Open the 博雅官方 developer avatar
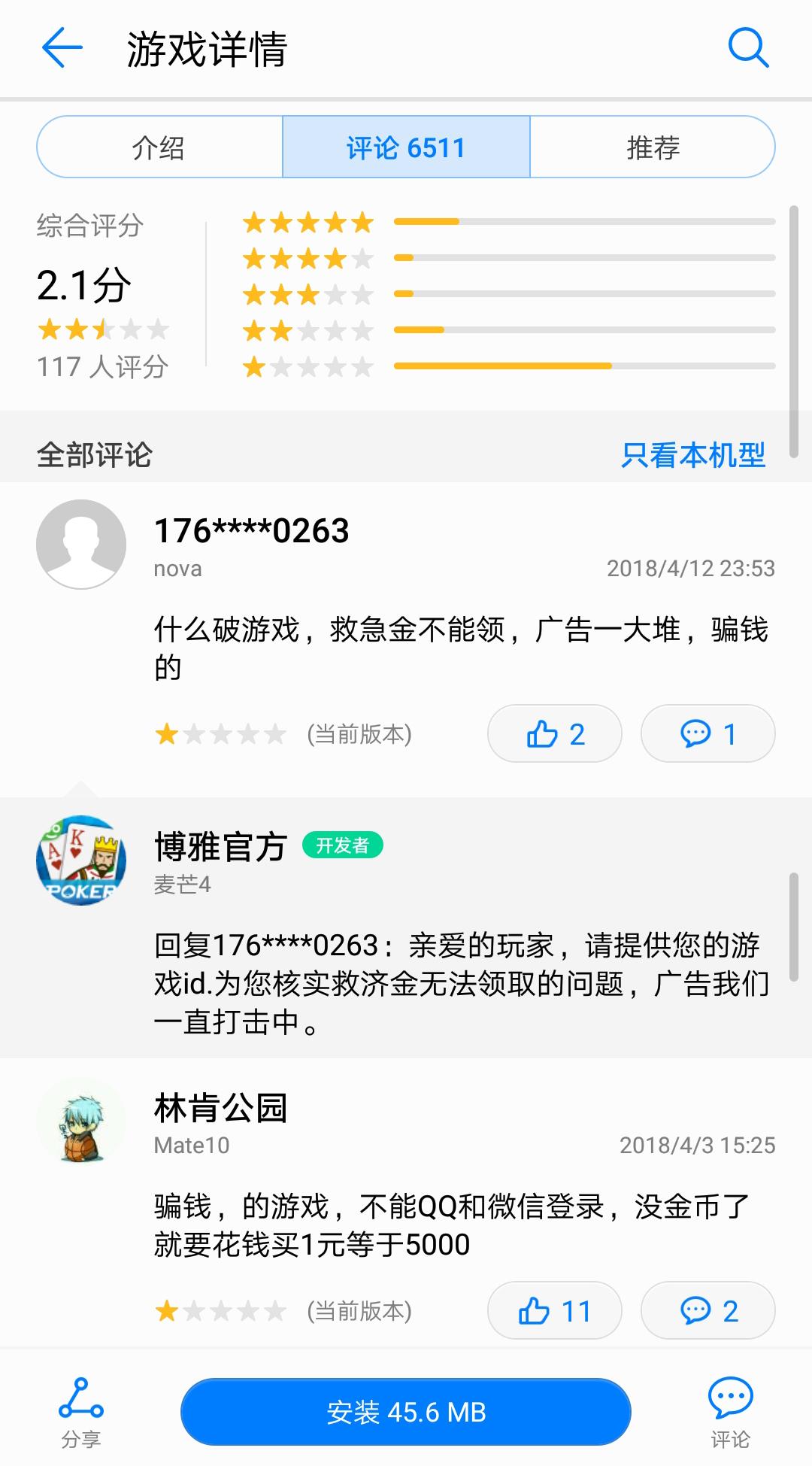The width and height of the screenshot is (812, 1466). (x=81, y=860)
